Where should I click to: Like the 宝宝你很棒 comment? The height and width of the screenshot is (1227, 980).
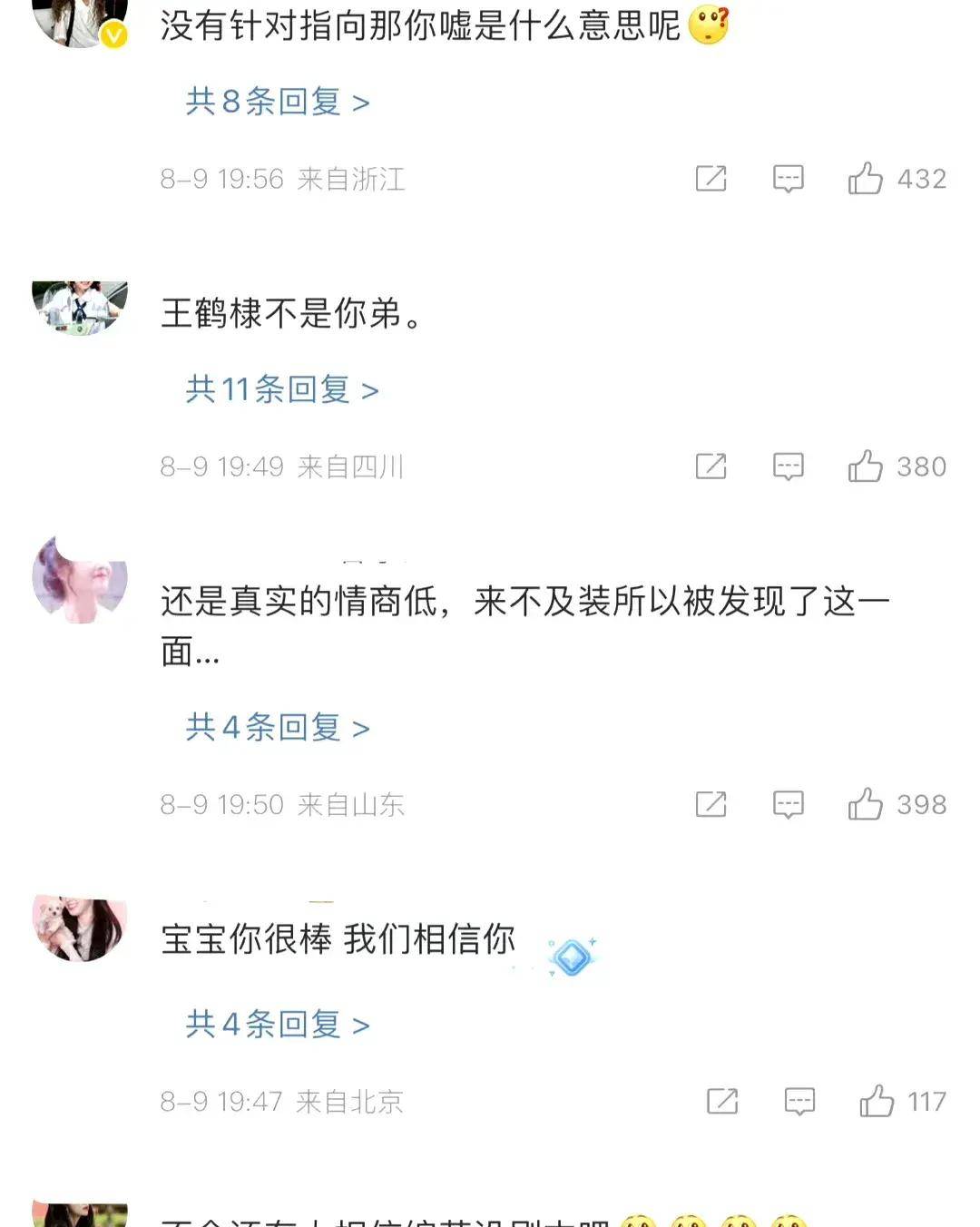[x=877, y=1101]
